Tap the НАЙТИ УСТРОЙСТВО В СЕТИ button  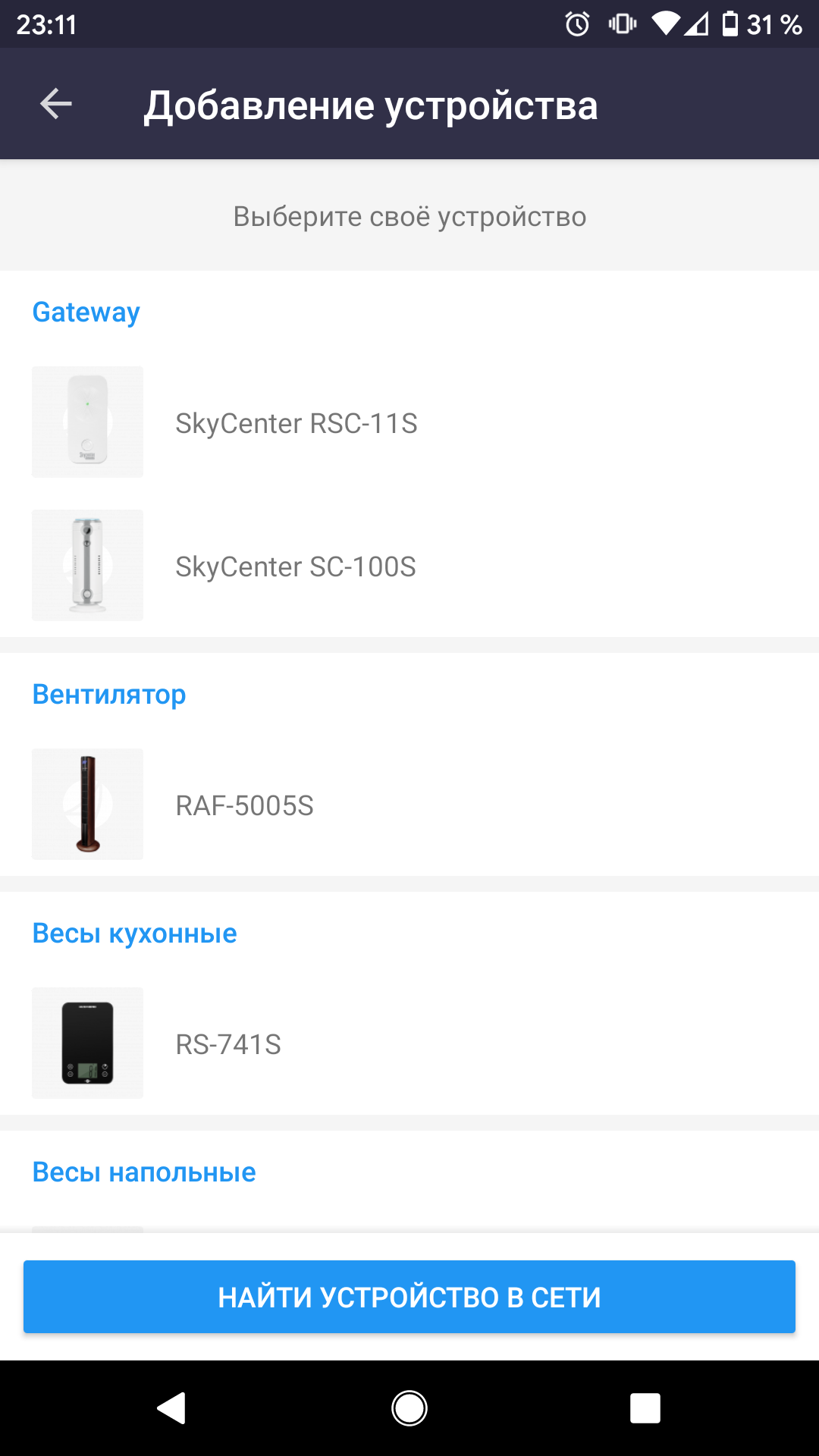pos(409,1297)
